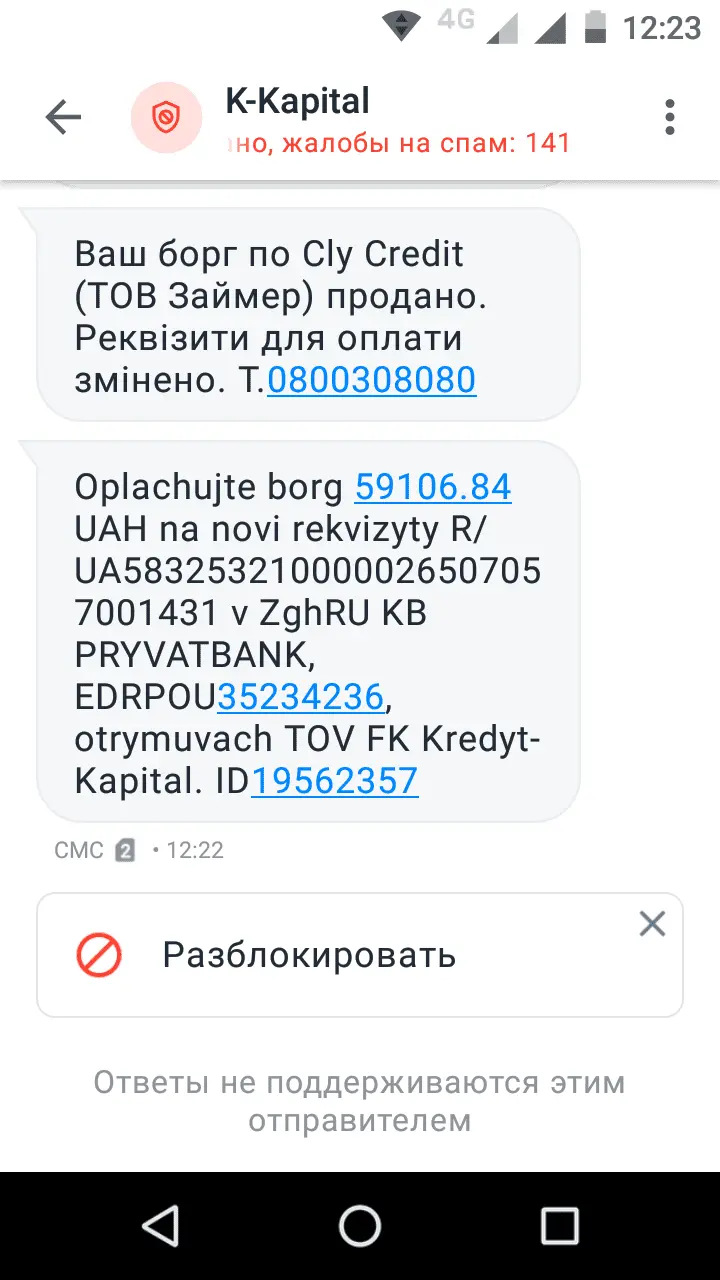
Task: Open recent apps from navigation bar
Action: pos(559,1225)
